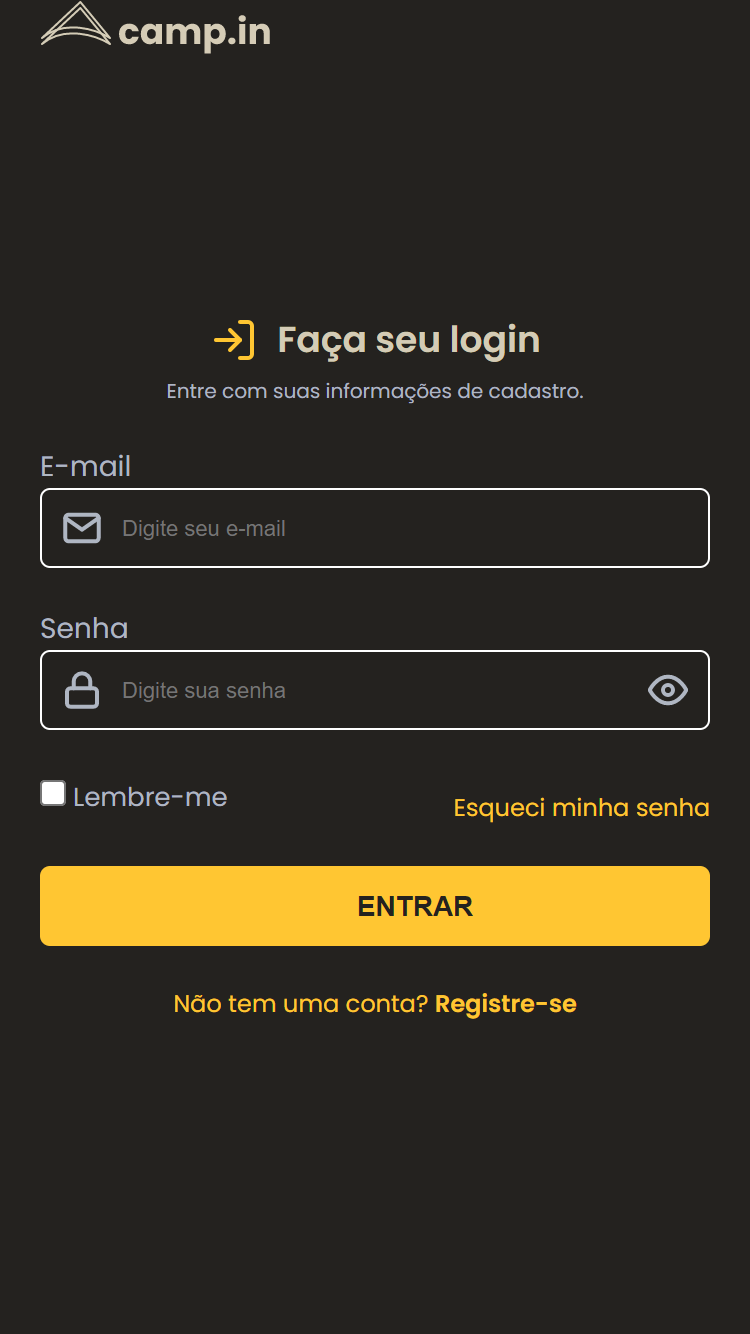Open Registre-se signup page

506,1003
